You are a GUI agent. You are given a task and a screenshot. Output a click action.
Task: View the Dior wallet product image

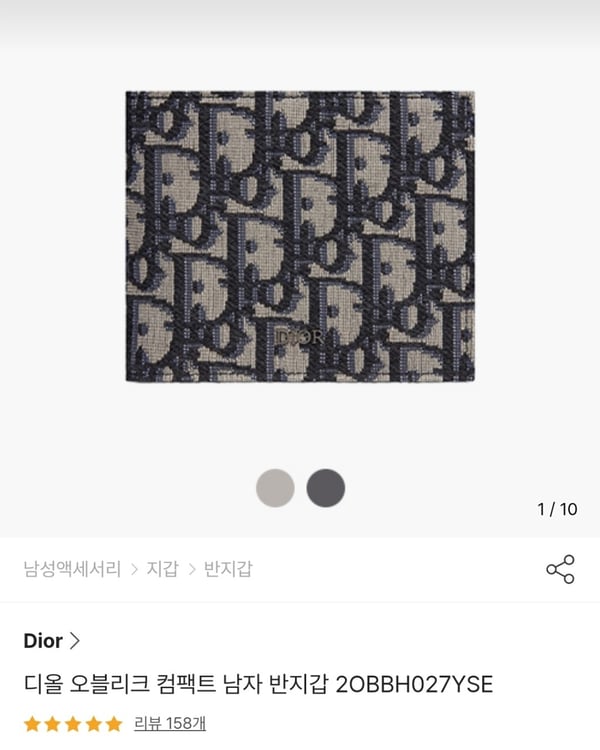point(300,236)
